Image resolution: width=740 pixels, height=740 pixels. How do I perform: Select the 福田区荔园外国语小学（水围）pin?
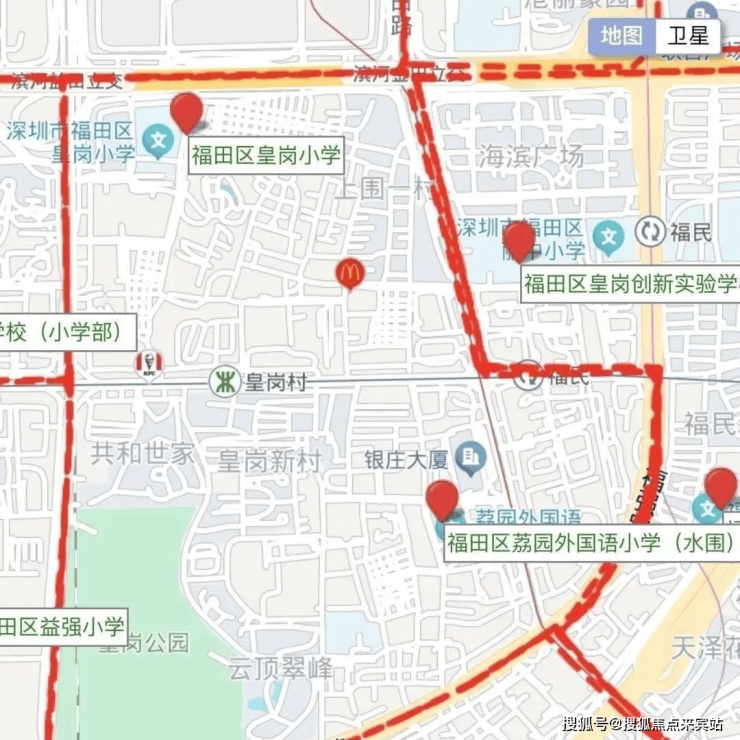point(441,500)
